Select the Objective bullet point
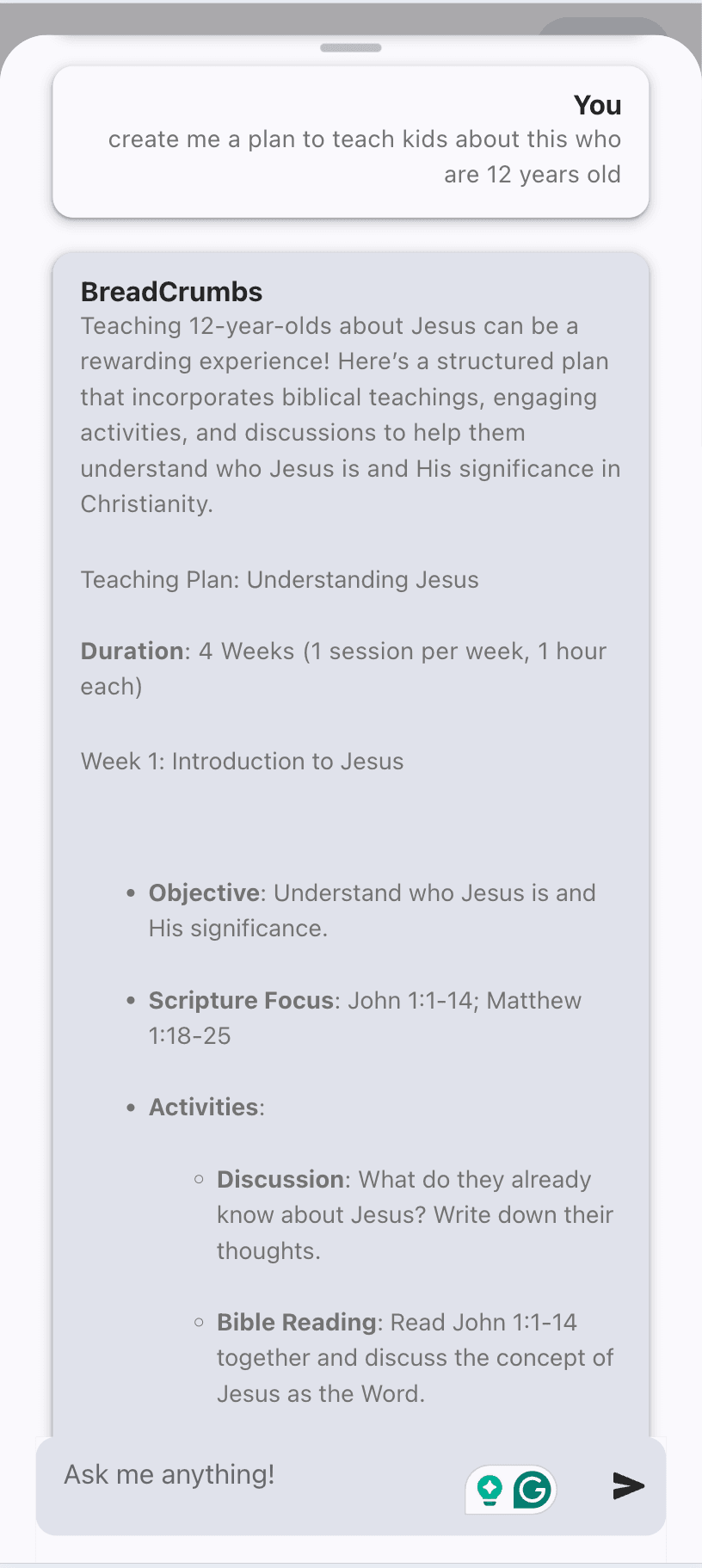This screenshot has width=702, height=1568. (x=373, y=911)
